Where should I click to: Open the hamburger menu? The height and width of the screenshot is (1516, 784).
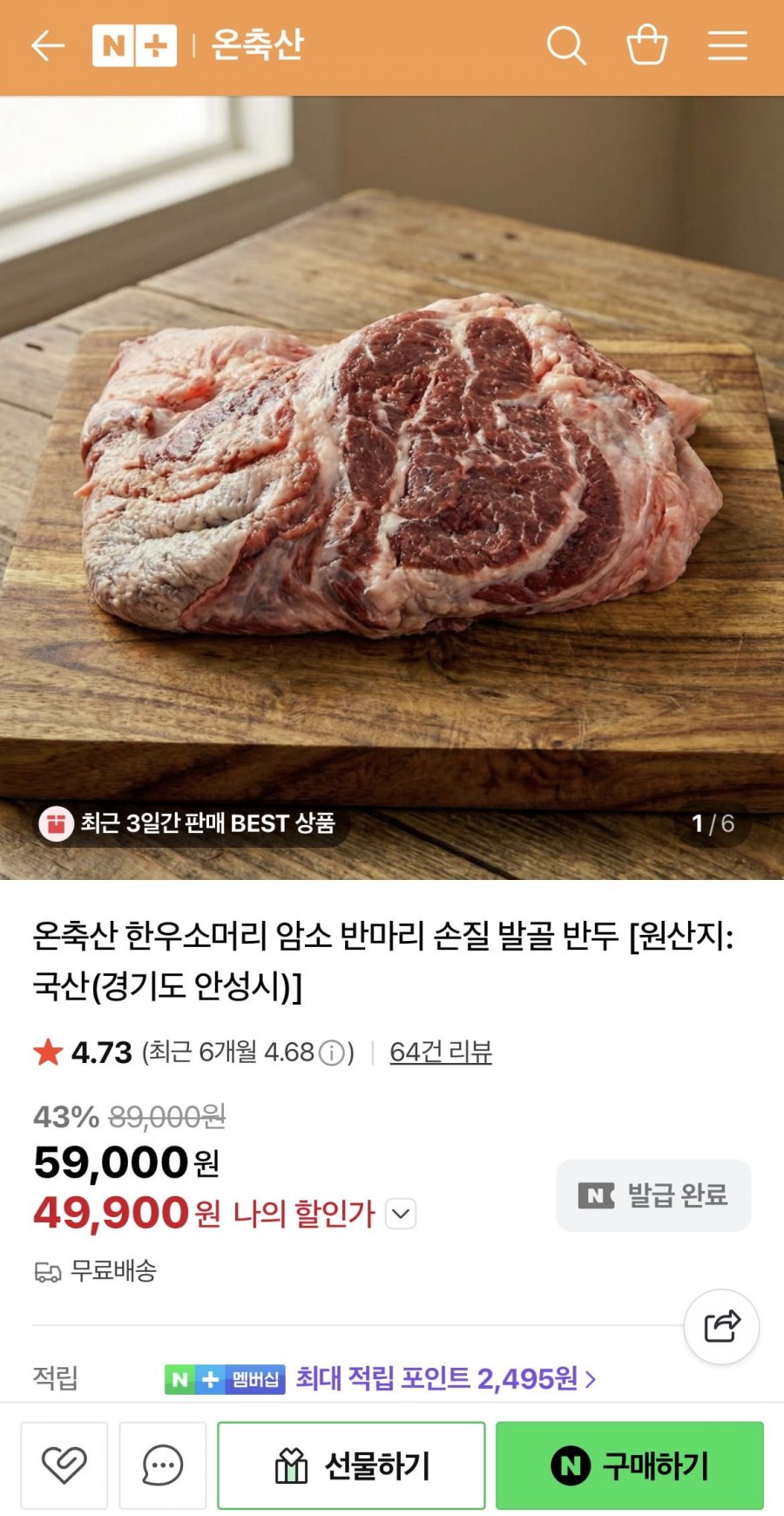[x=727, y=45]
